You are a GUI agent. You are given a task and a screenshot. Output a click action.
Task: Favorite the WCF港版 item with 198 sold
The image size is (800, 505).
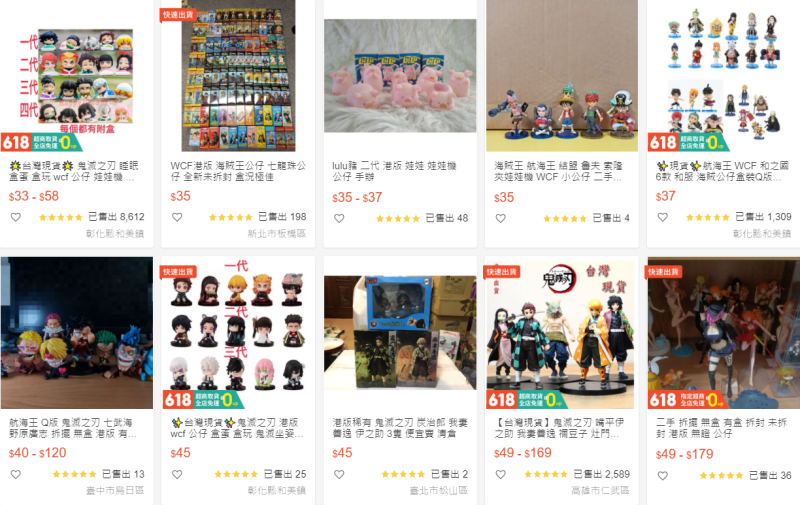[176, 216]
